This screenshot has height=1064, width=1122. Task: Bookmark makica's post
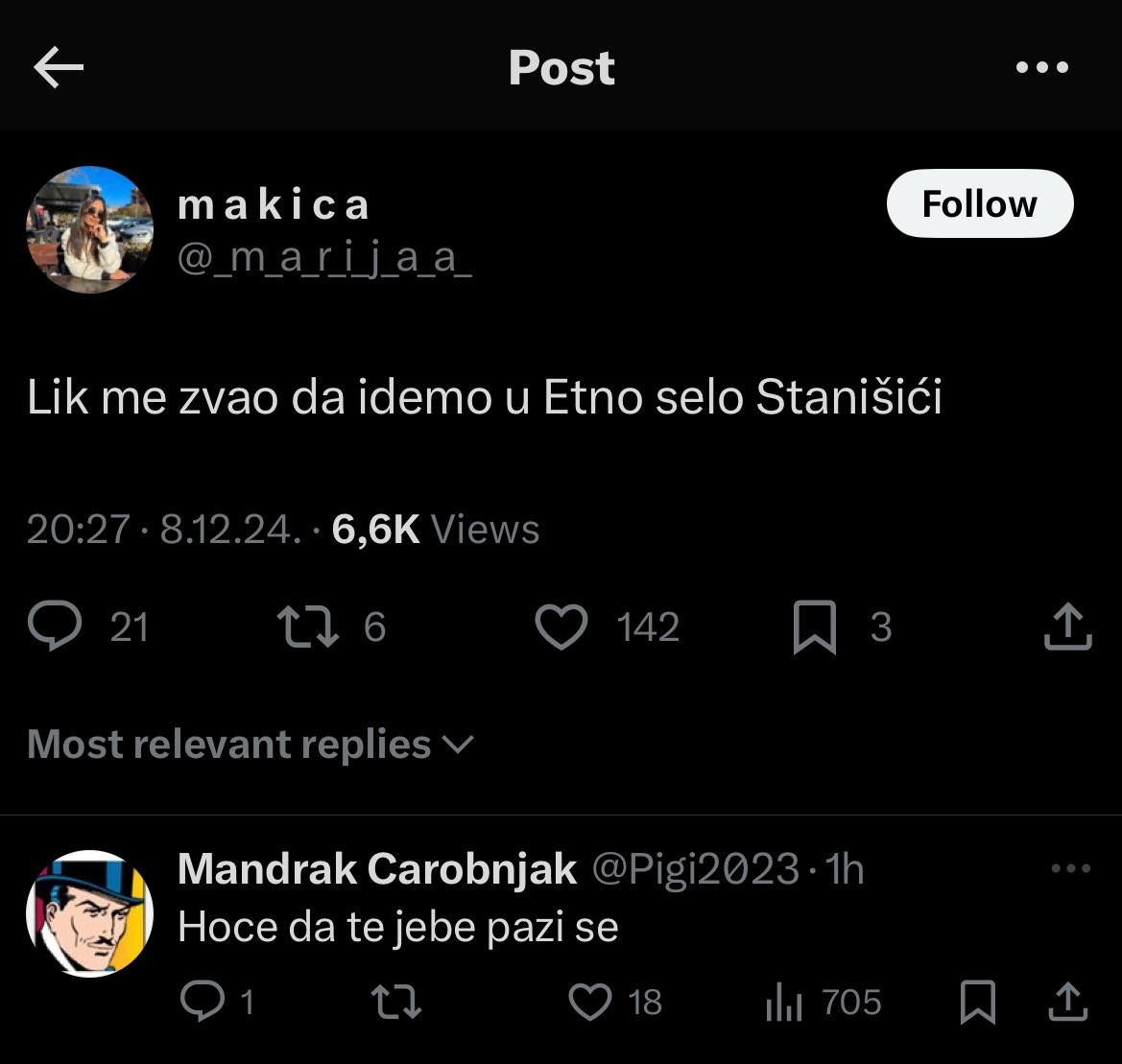click(x=814, y=628)
